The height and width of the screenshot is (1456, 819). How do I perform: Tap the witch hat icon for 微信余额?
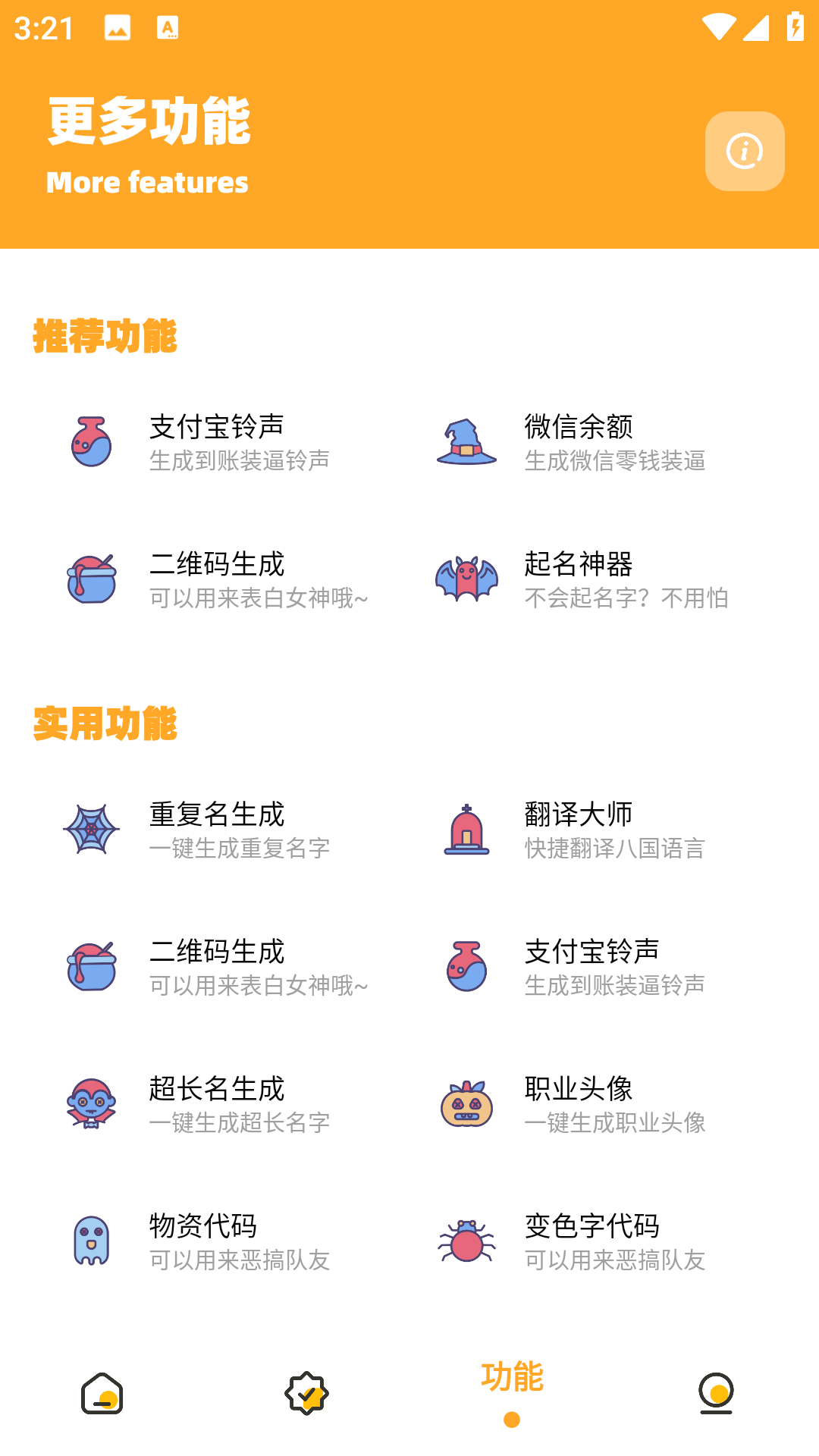(x=467, y=442)
